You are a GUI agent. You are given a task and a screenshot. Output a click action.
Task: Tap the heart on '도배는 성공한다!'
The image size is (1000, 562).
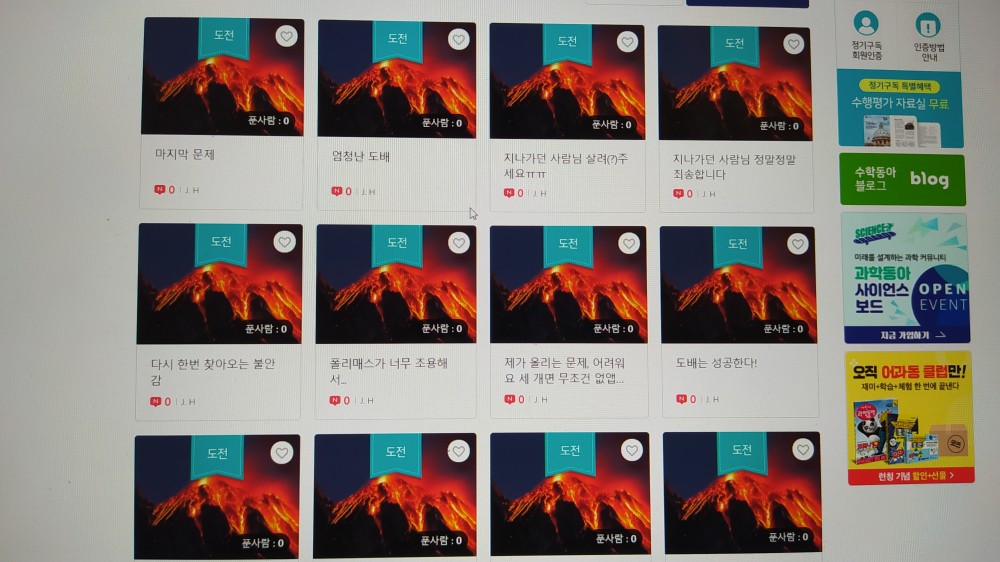point(797,244)
